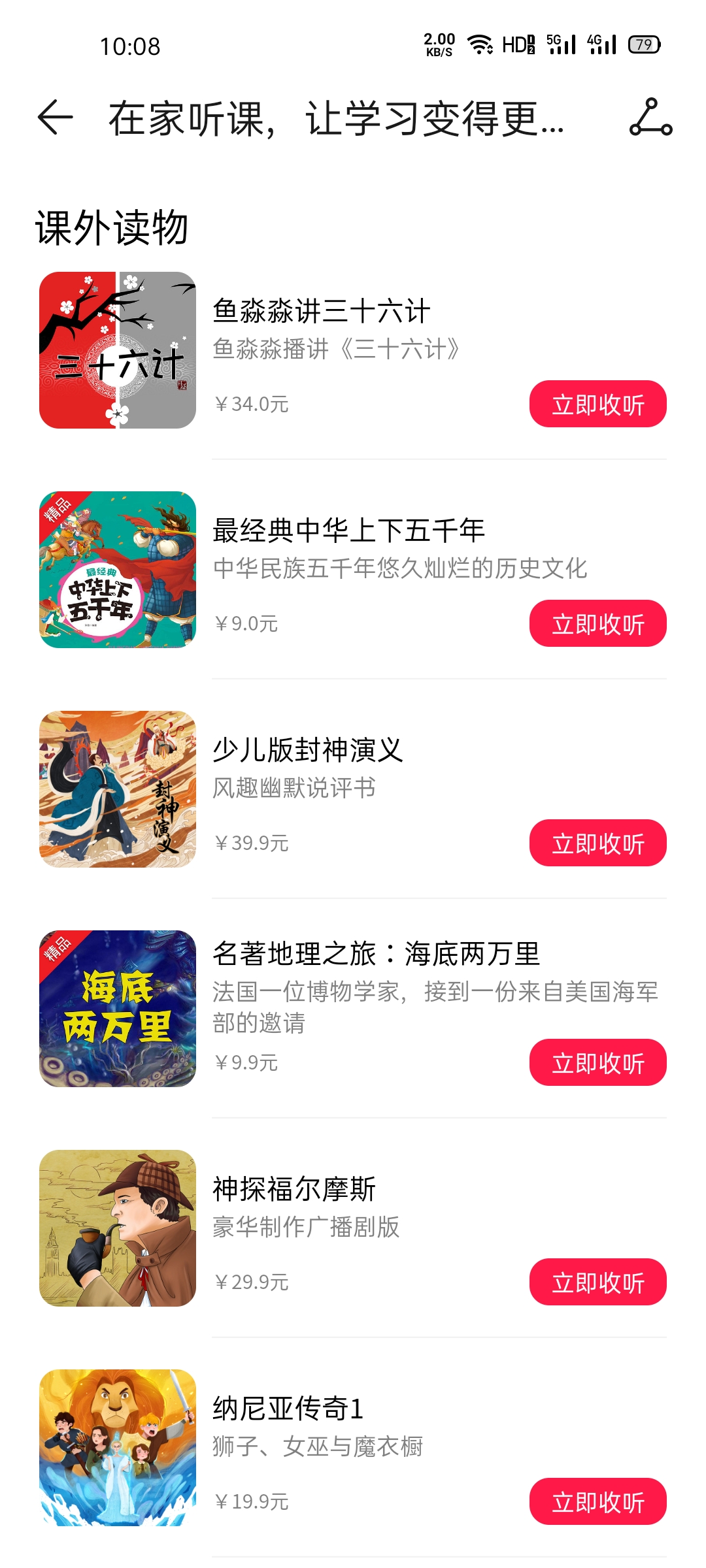Open the 鱼淼淼讲三十六计 cover
This screenshot has width=706, height=1568.
coord(118,350)
